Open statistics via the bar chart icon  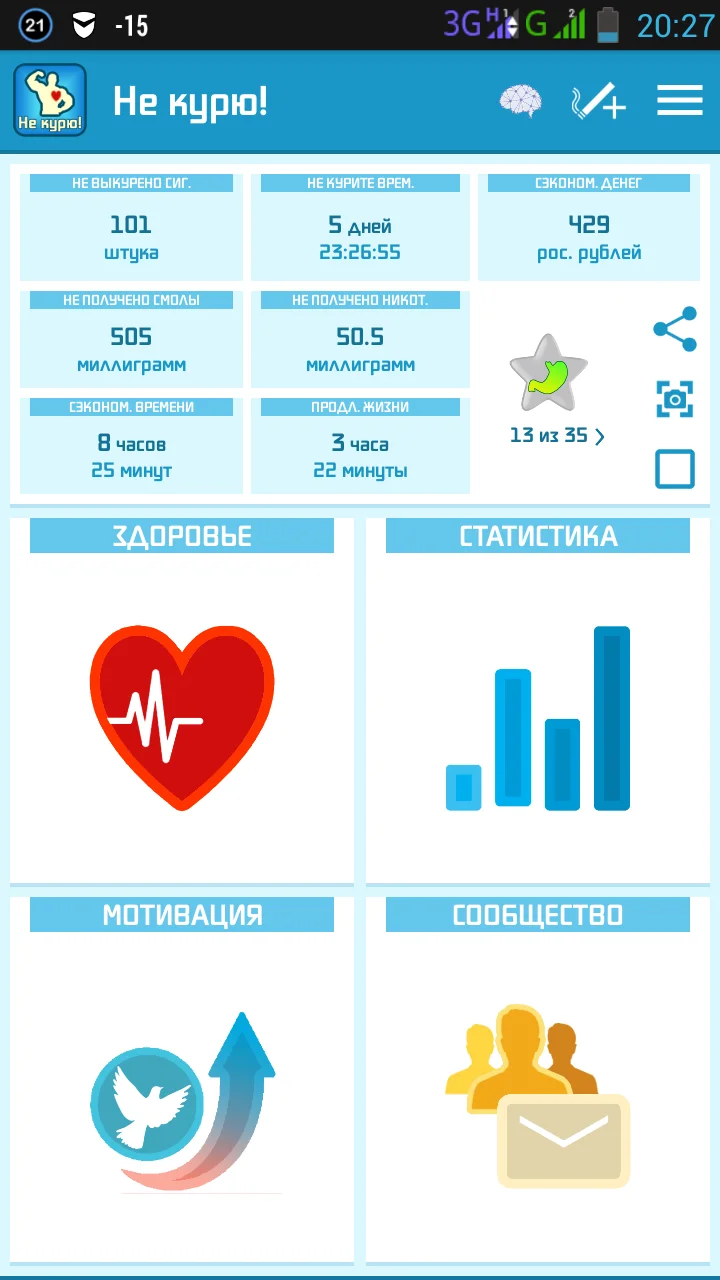click(x=537, y=718)
